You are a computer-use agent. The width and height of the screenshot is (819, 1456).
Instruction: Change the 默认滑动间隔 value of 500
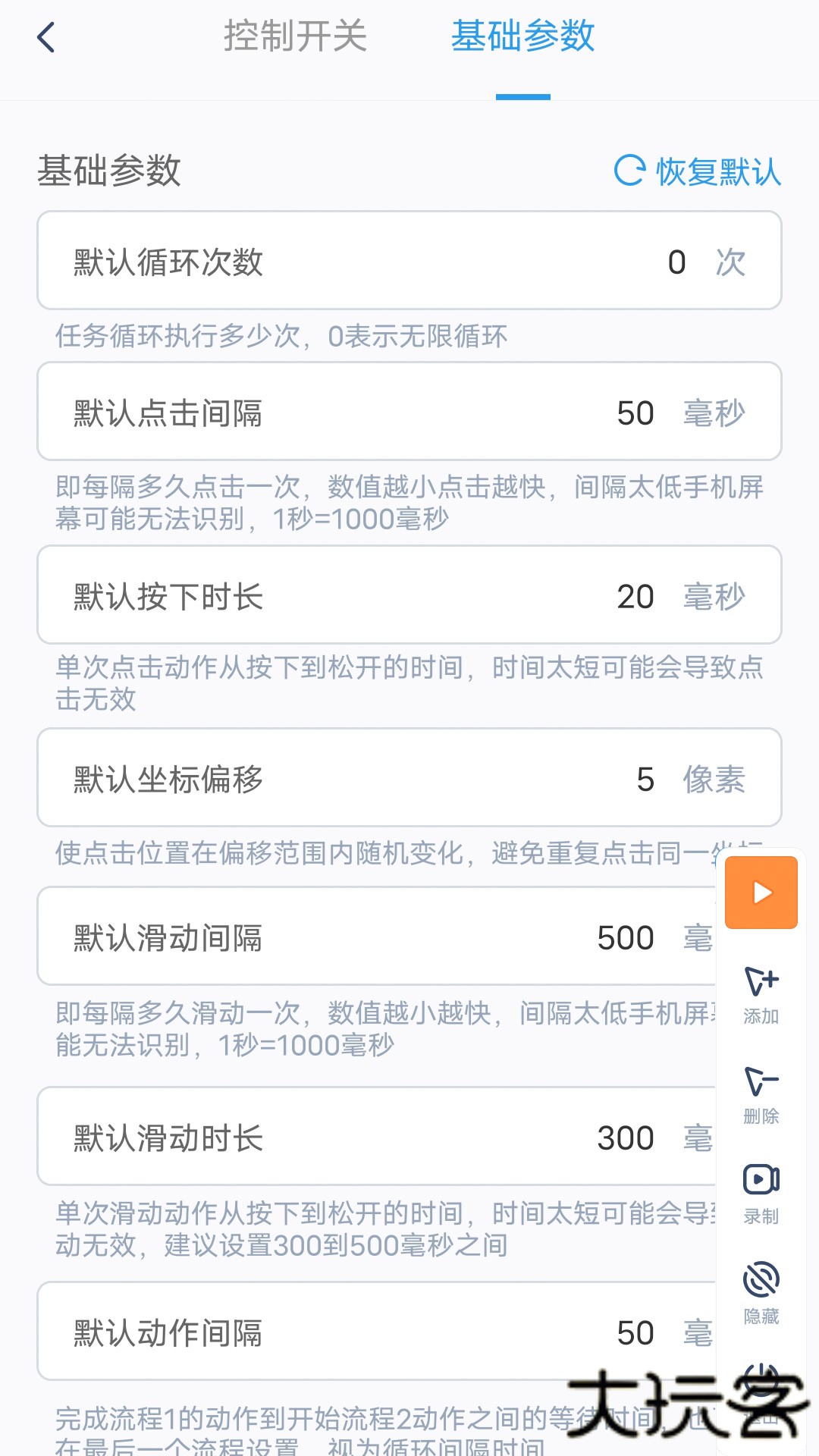(626, 937)
